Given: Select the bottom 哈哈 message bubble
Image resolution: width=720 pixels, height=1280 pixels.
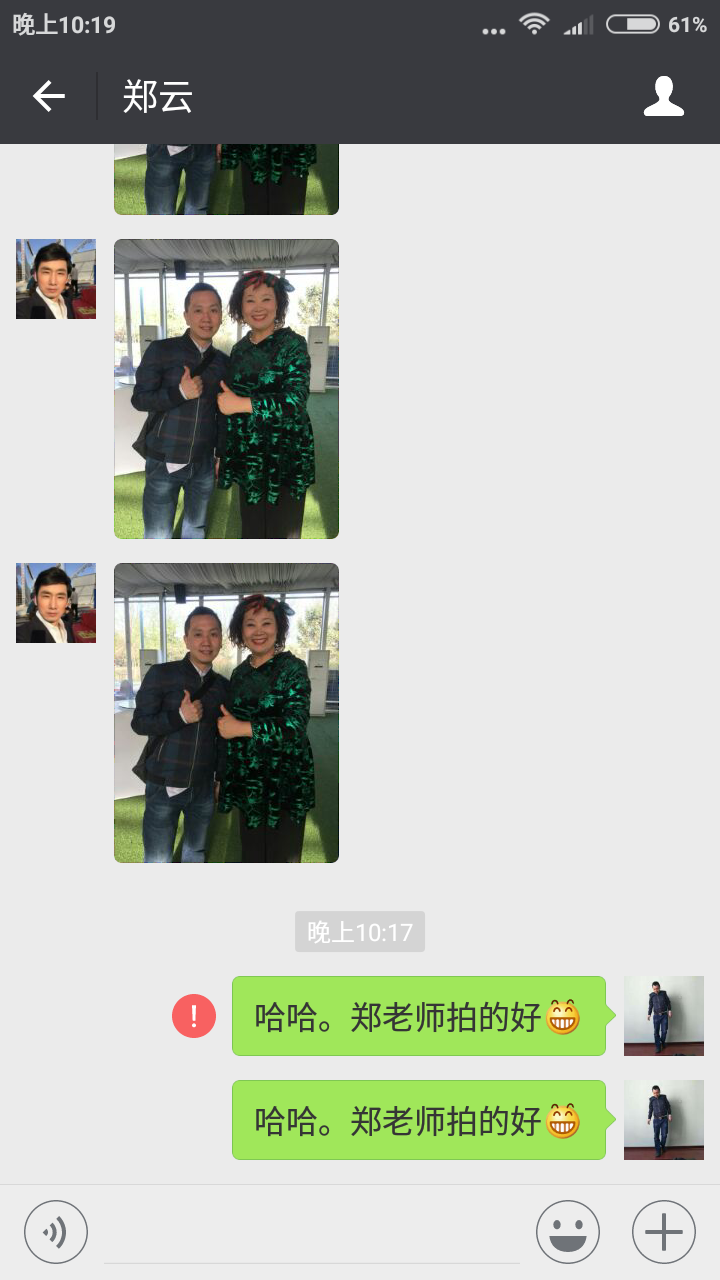Looking at the screenshot, I should pyautogui.click(x=418, y=1120).
